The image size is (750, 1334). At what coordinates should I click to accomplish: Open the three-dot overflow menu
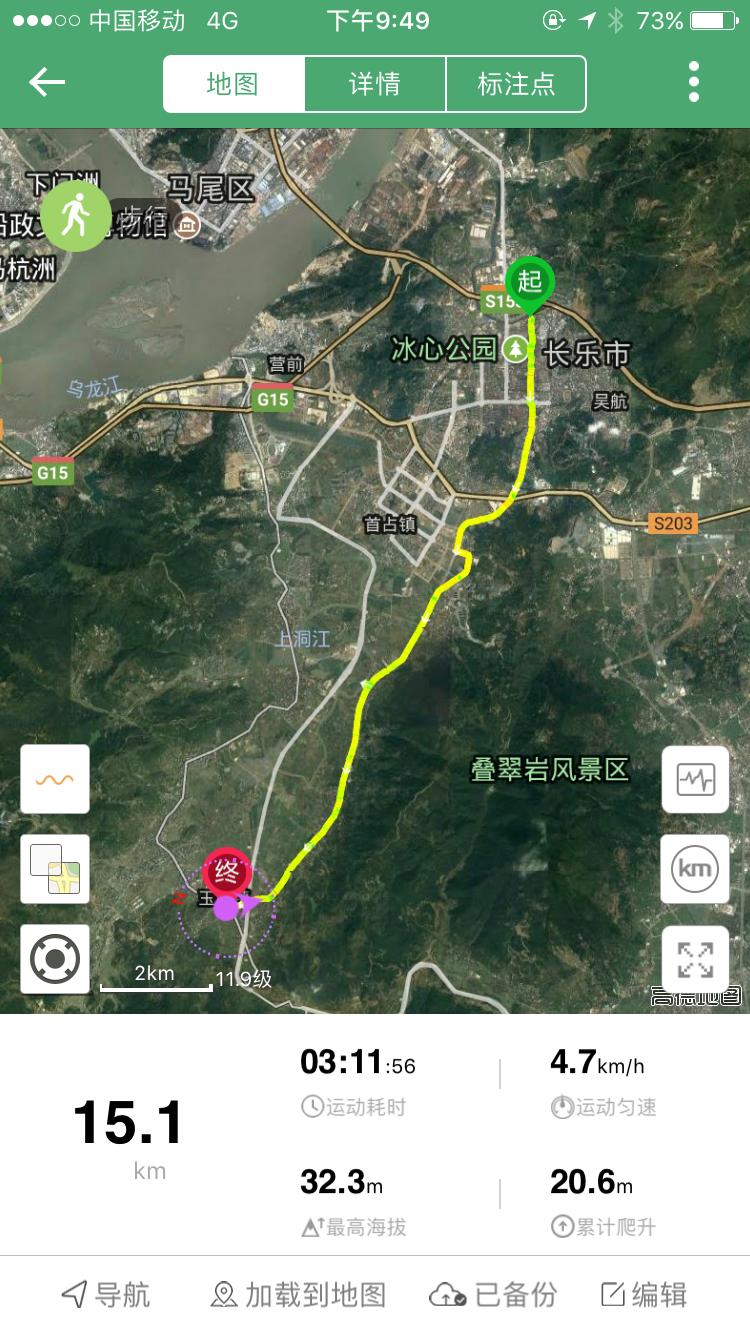[694, 83]
